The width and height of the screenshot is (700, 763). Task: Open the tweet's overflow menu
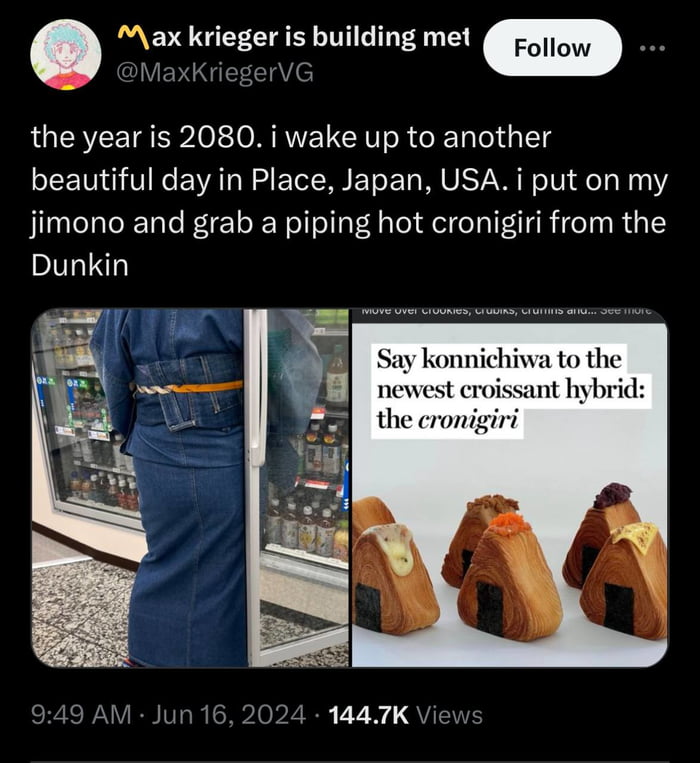[x=651, y=48]
